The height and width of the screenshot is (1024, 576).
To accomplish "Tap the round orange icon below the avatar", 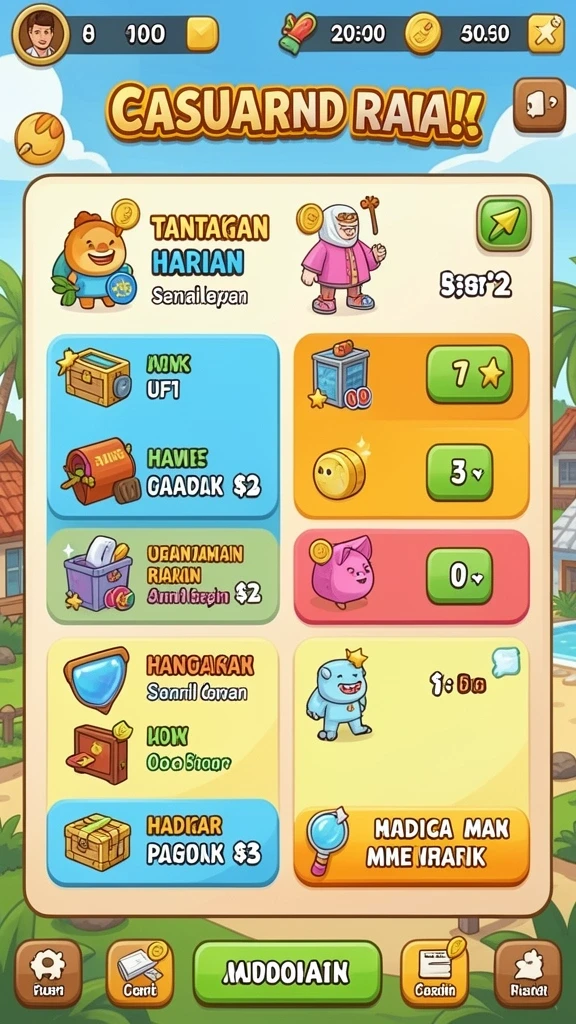I will (x=39, y=138).
